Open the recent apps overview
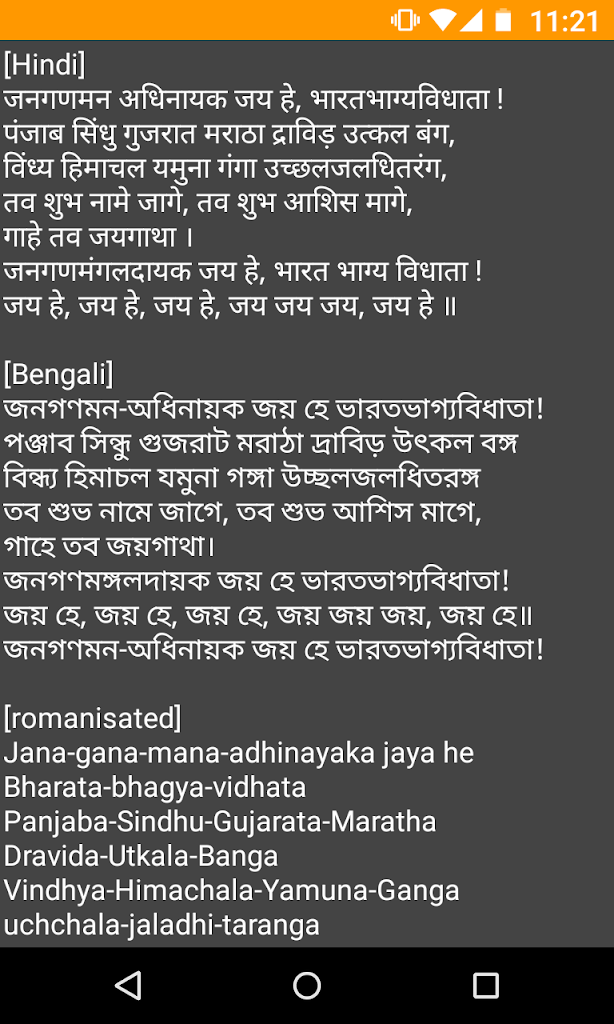Viewport: 614px width, 1024px height. point(486,986)
